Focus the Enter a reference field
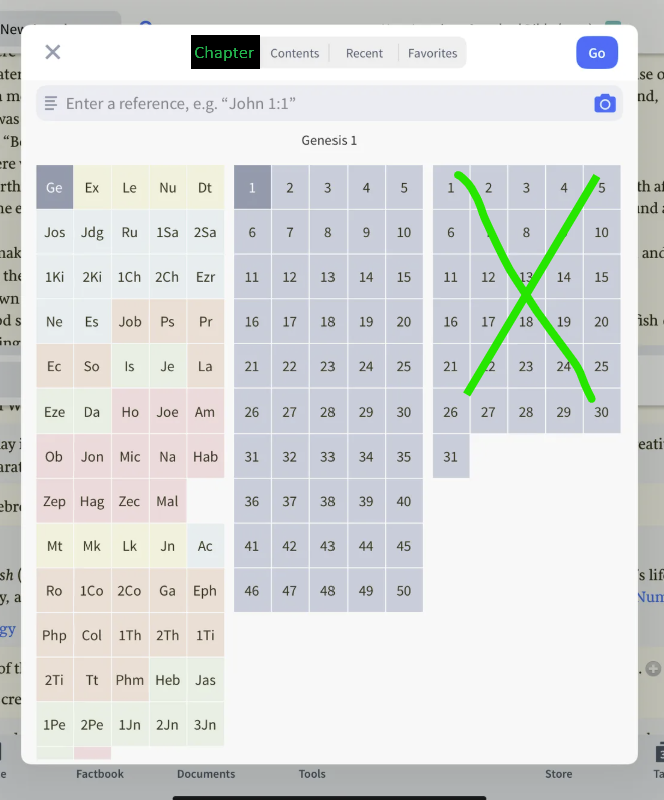Viewport: 664px width, 800px height. point(320,103)
